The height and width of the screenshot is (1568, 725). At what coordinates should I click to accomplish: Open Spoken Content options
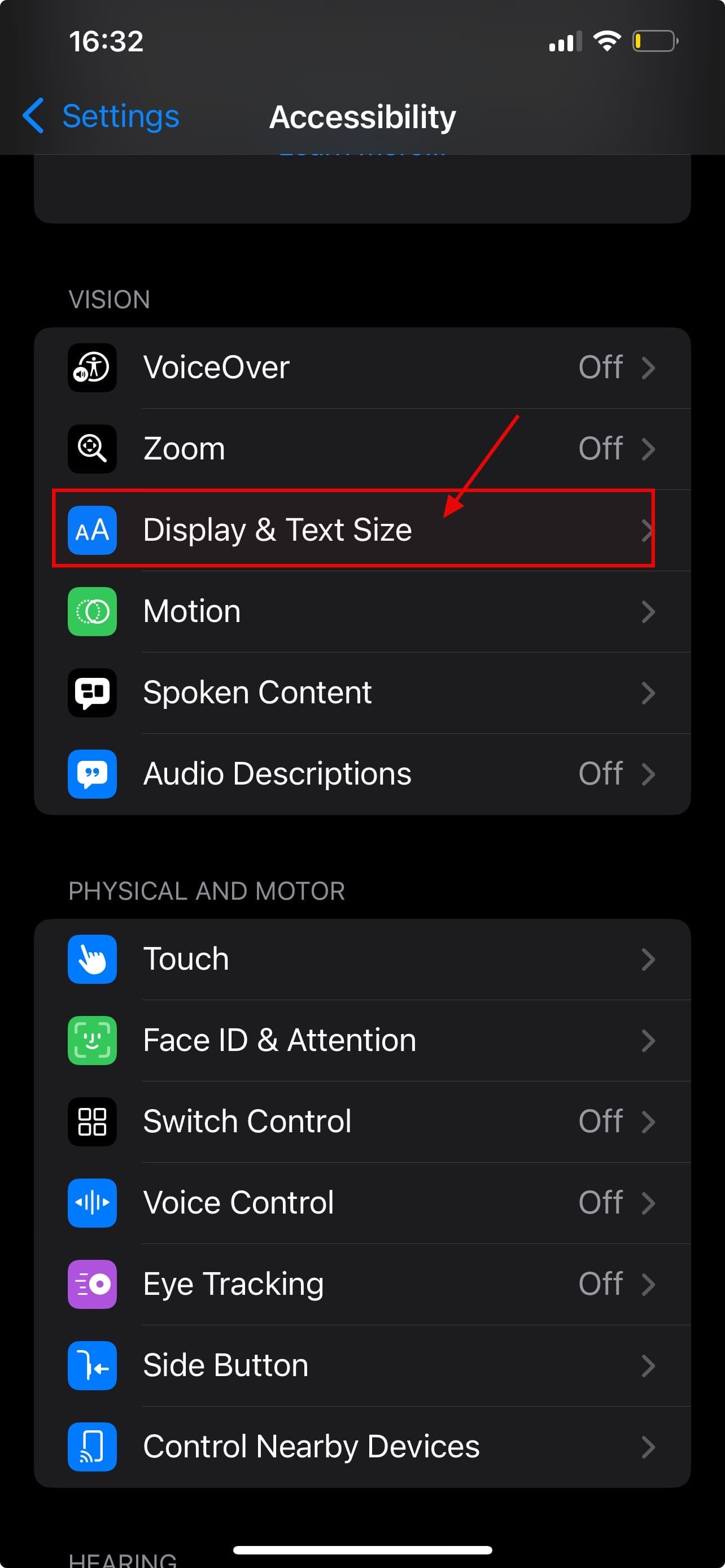[361, 693]
